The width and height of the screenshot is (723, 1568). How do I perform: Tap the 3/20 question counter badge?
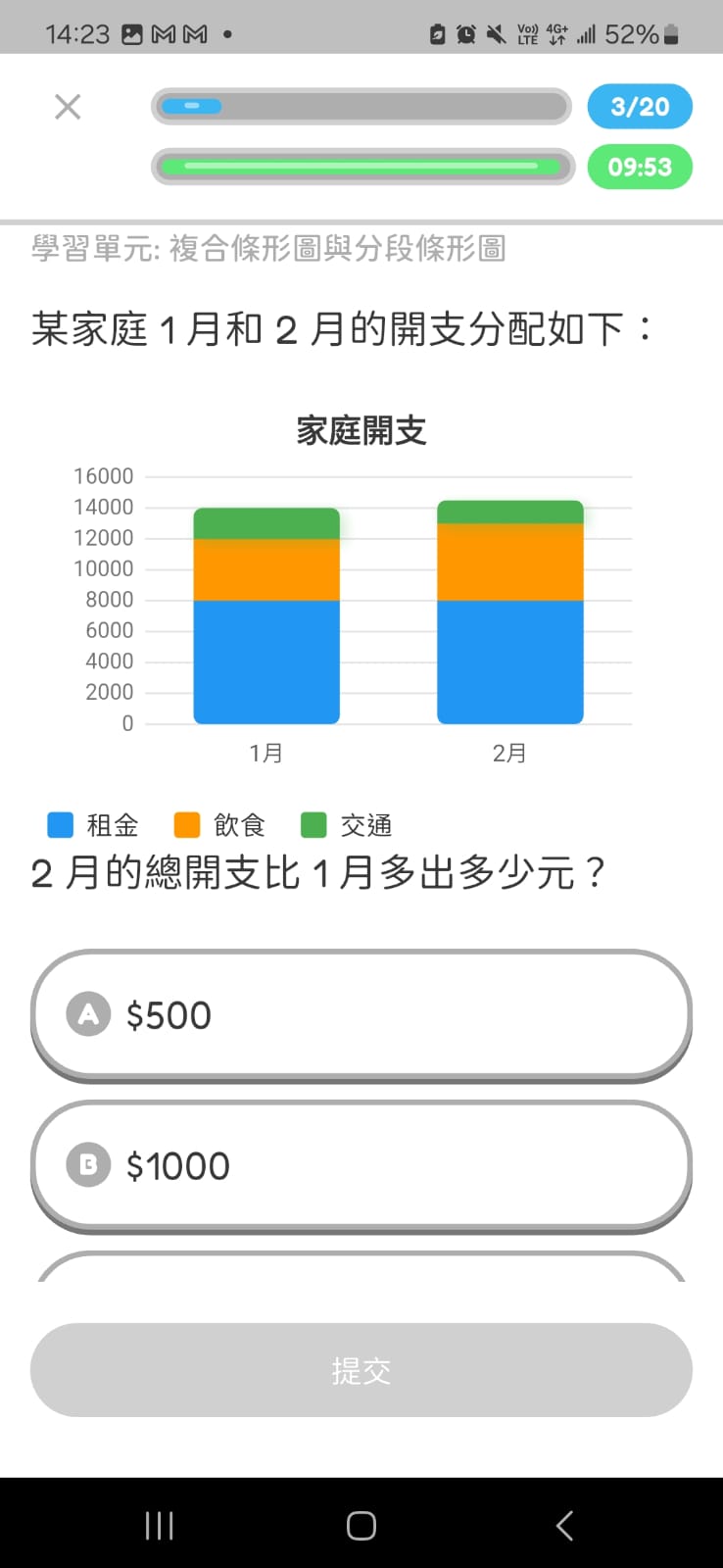(639, 106)
